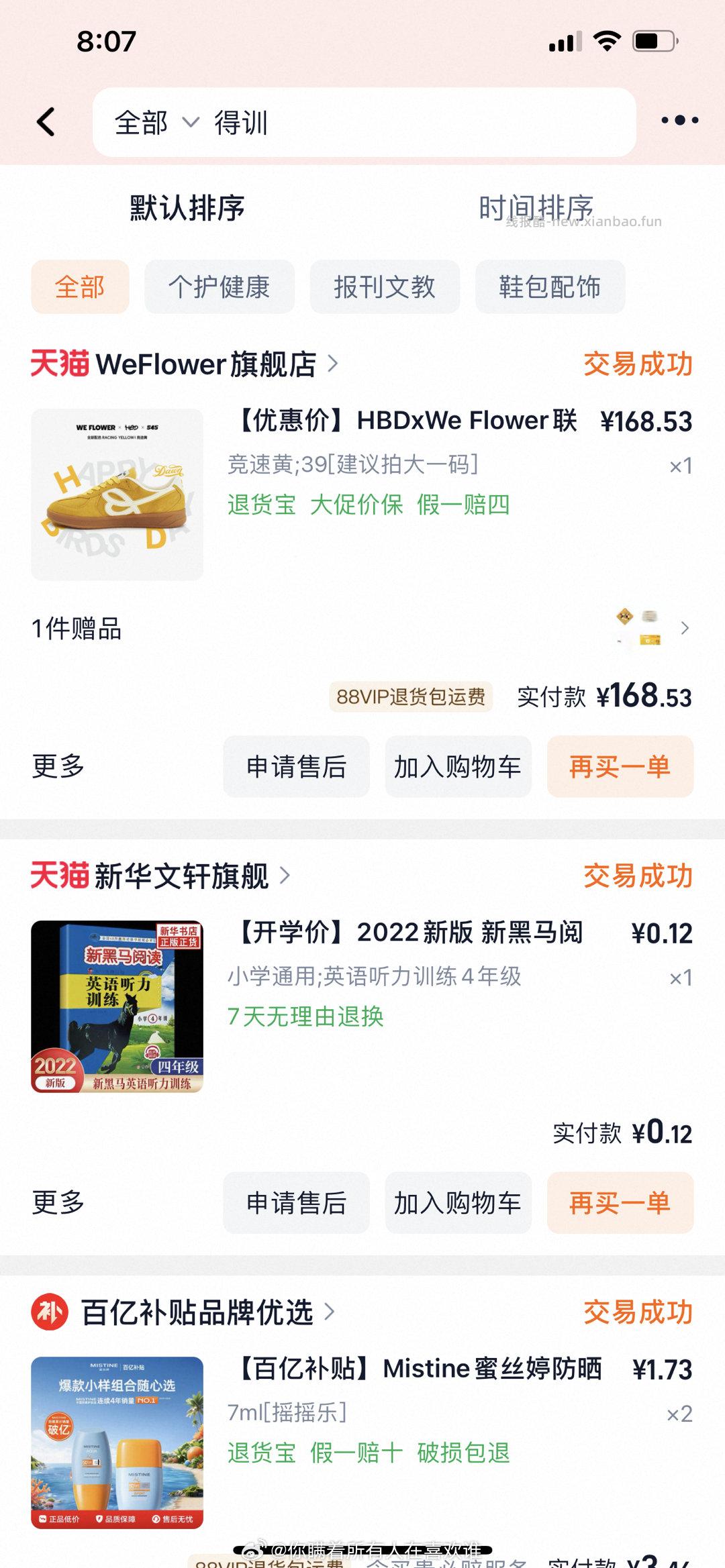
Task: Open the WeFlower旗舰店 store via Tmall icon
Action: pyautogui.click(x=60, y=364)
